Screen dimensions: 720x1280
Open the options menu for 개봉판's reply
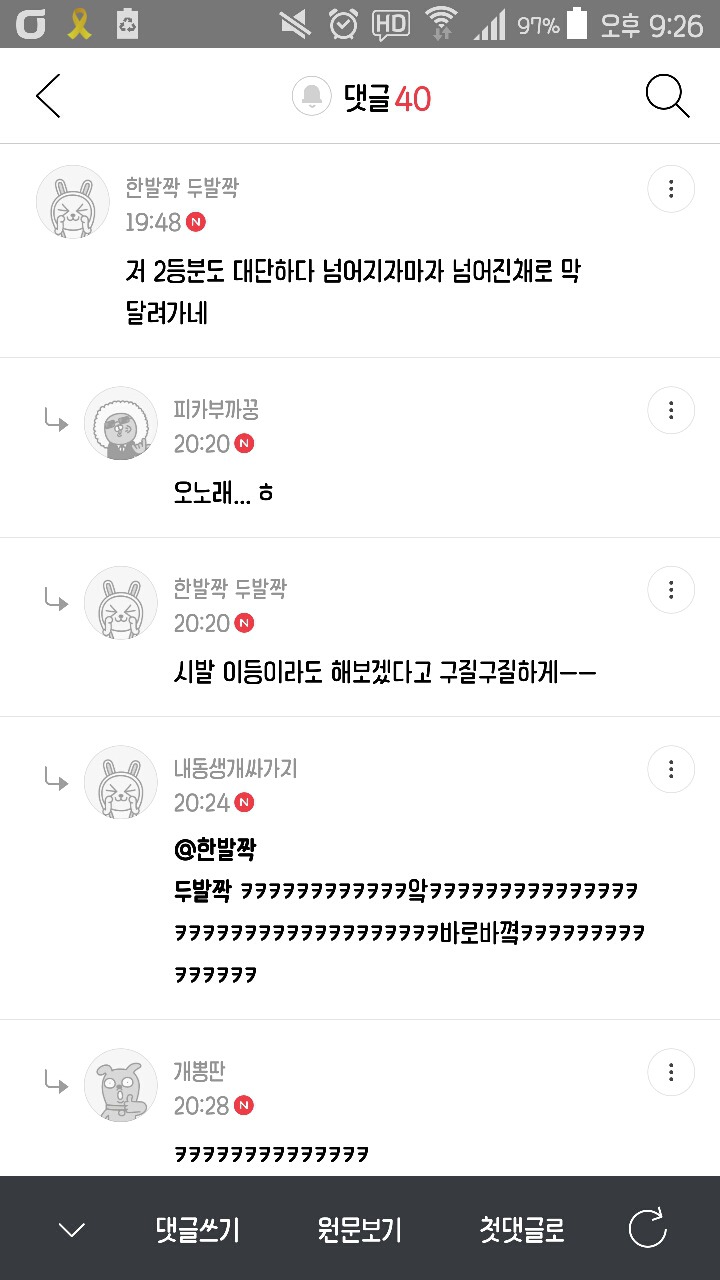tap(671, 1073)
